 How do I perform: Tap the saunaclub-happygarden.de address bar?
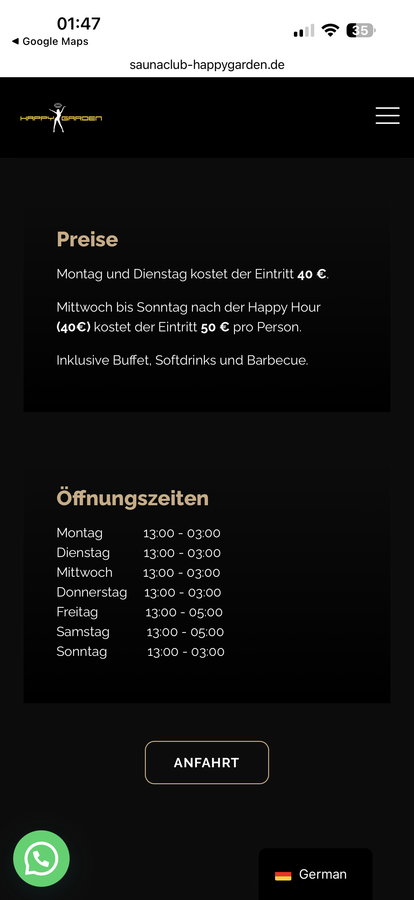207,65
